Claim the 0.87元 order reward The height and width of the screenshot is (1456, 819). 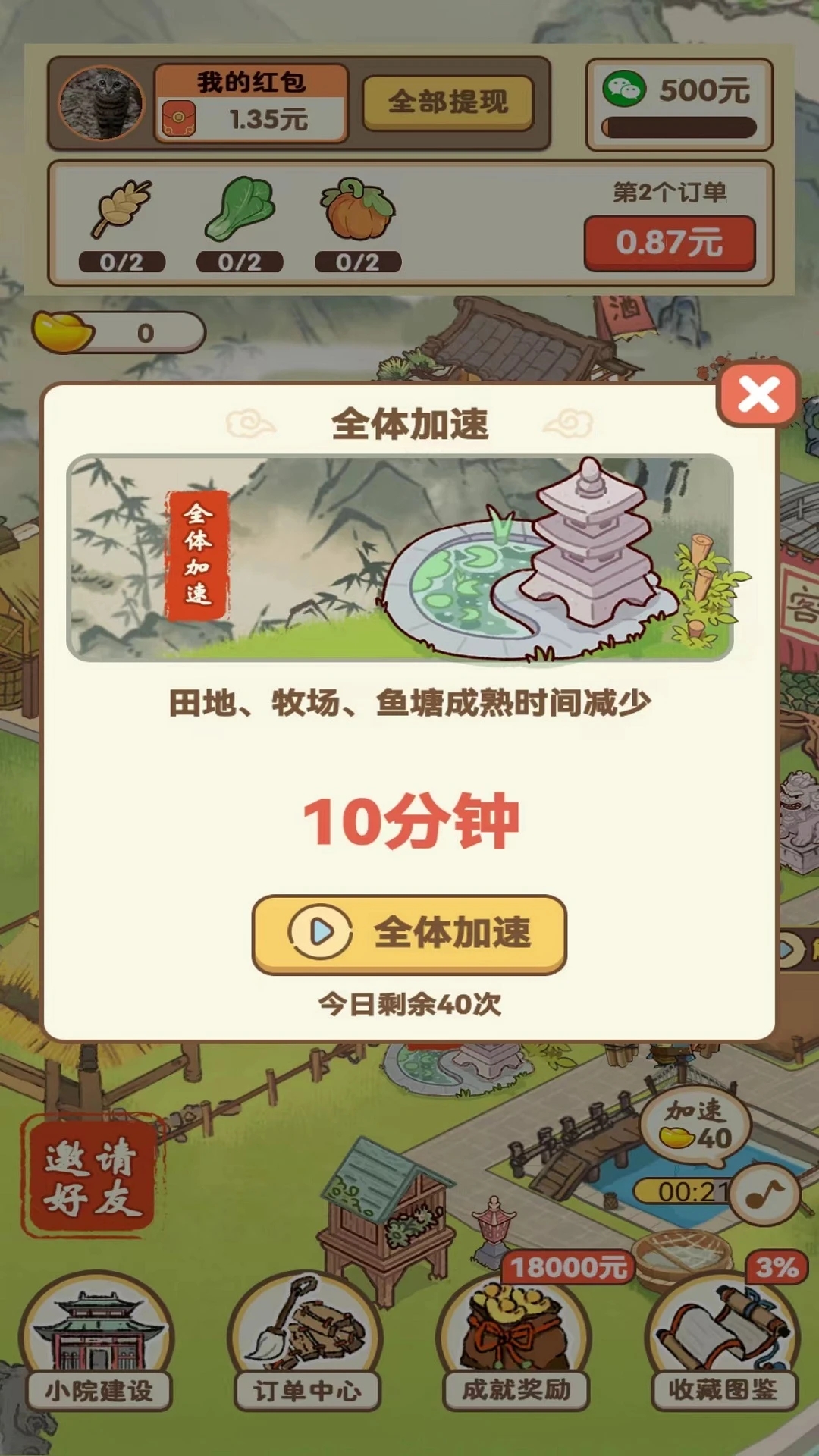(x=670, y=243)
